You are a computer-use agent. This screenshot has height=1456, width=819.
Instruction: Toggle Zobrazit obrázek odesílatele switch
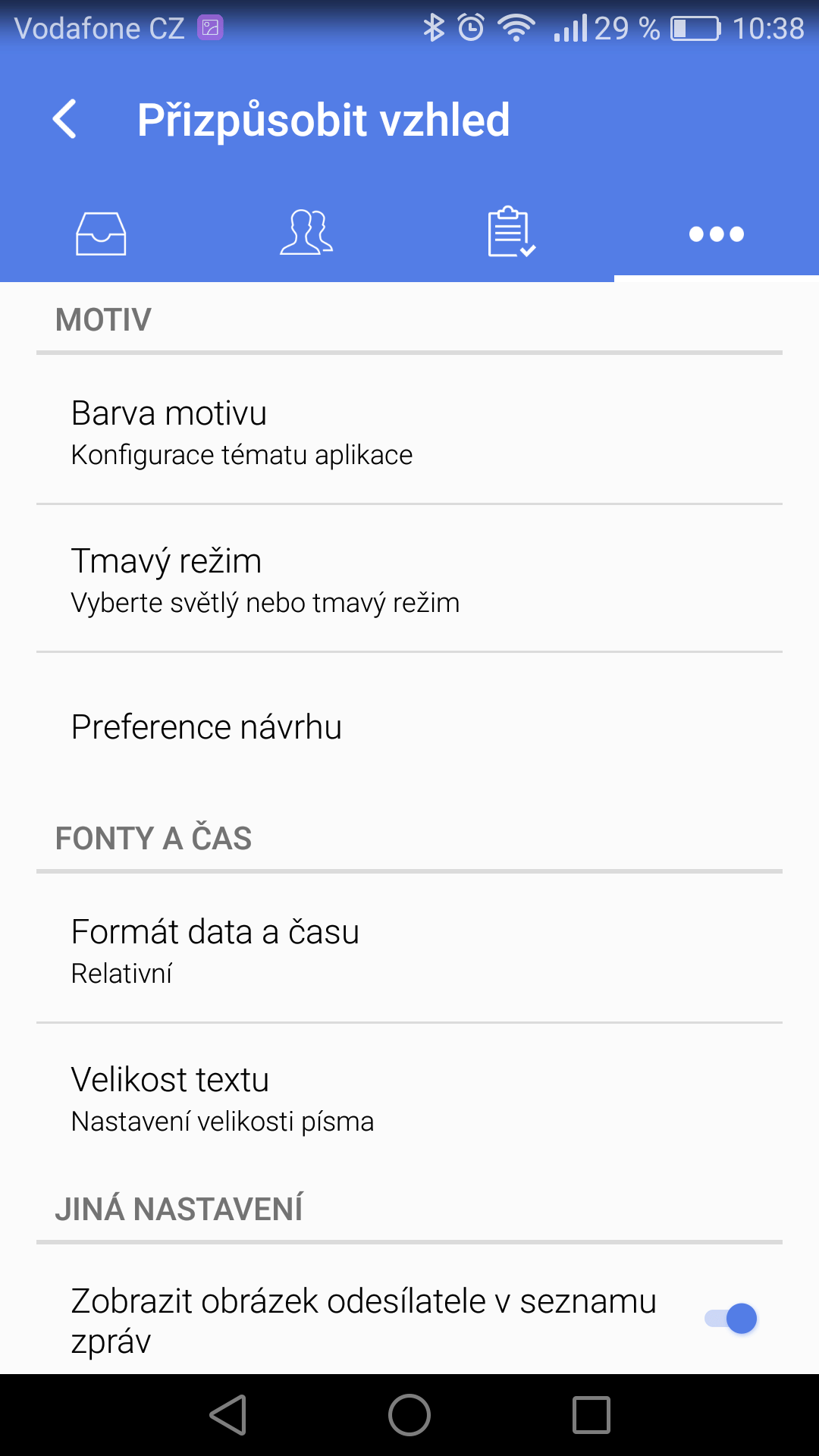pos(731,1319)
